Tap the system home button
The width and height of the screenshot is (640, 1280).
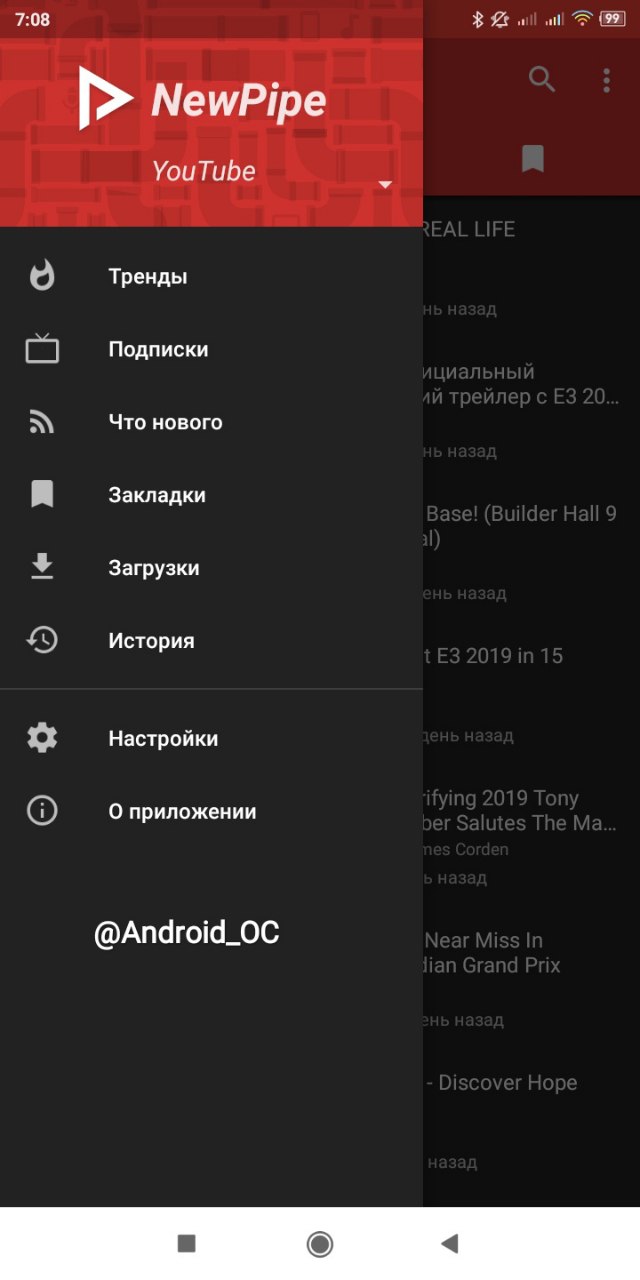[x=320, y=1243]
